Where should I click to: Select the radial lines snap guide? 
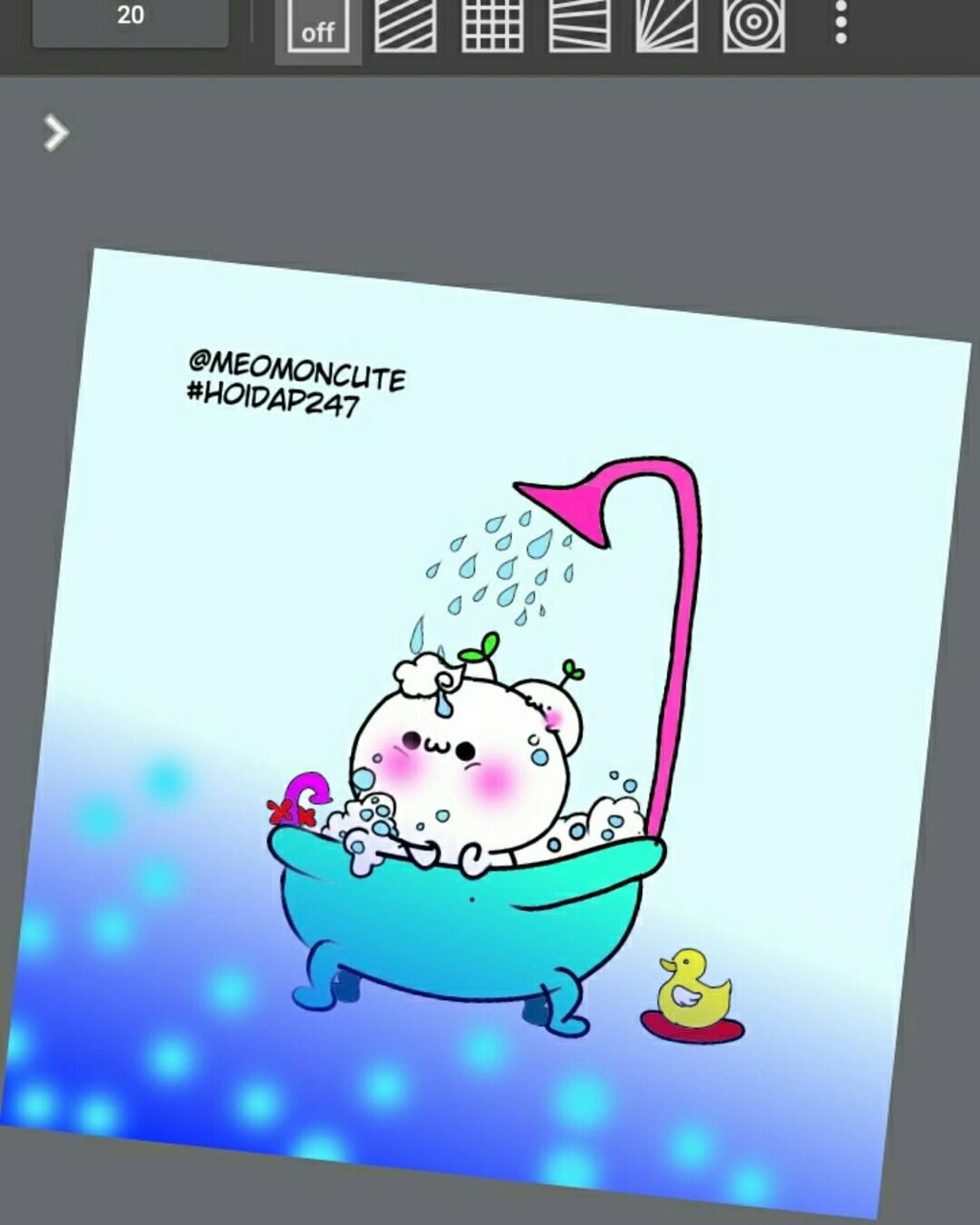(x=666, y=26)
